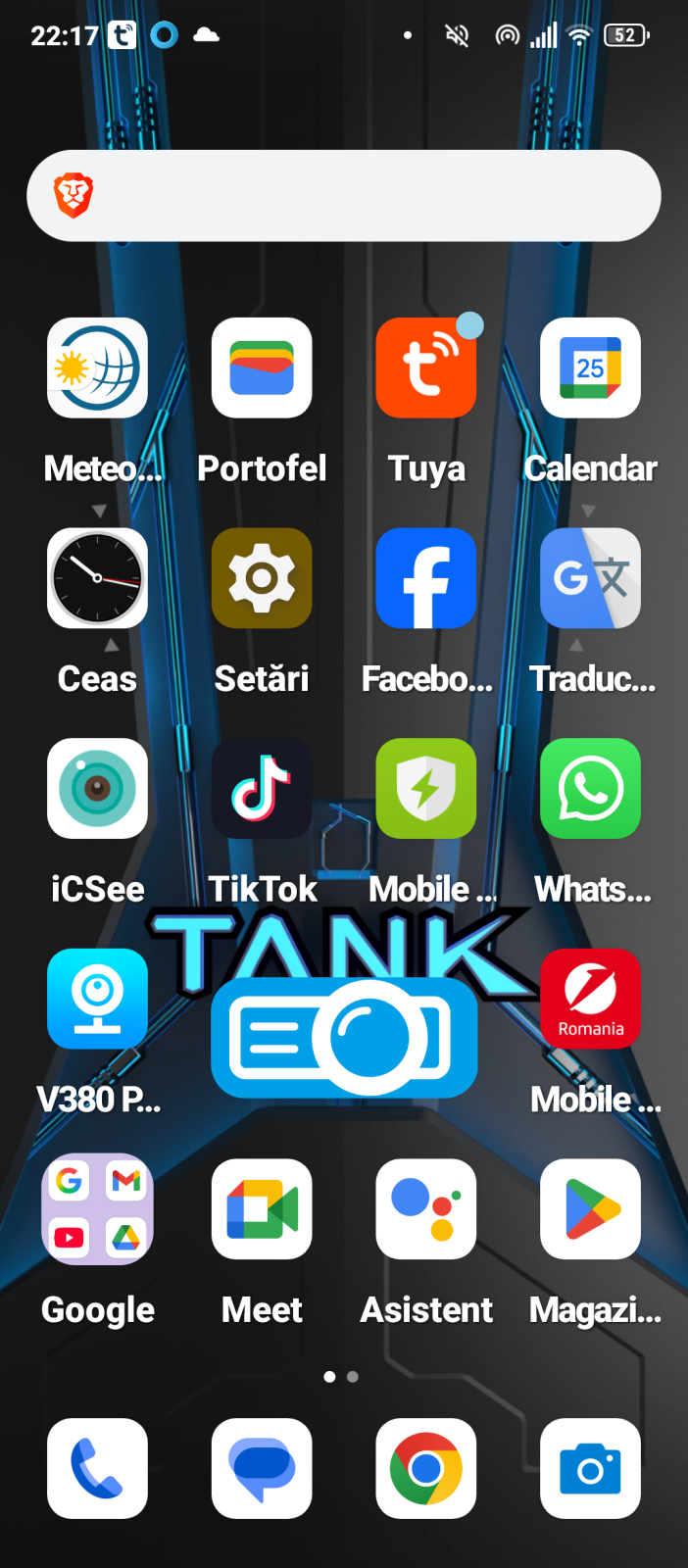688x1568 pixels.
Task: Open Setări settings
Action: point(262,578)
